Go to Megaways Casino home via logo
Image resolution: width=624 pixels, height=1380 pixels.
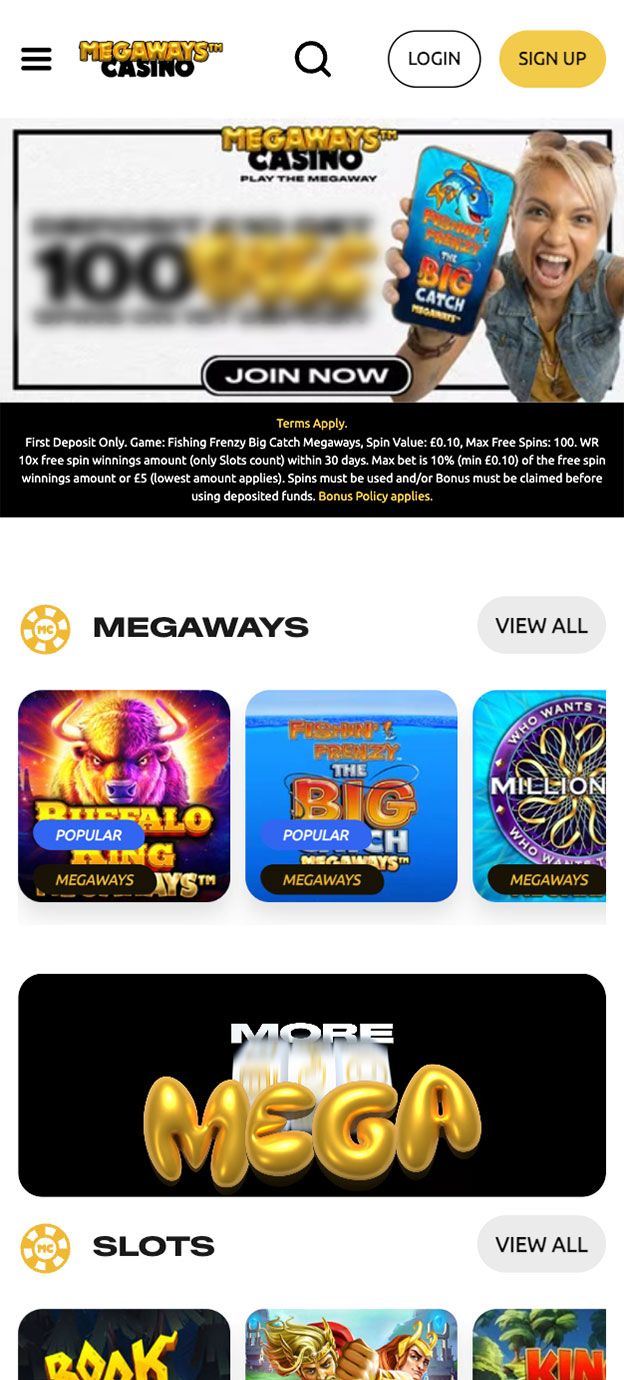[x=151, y=59]
